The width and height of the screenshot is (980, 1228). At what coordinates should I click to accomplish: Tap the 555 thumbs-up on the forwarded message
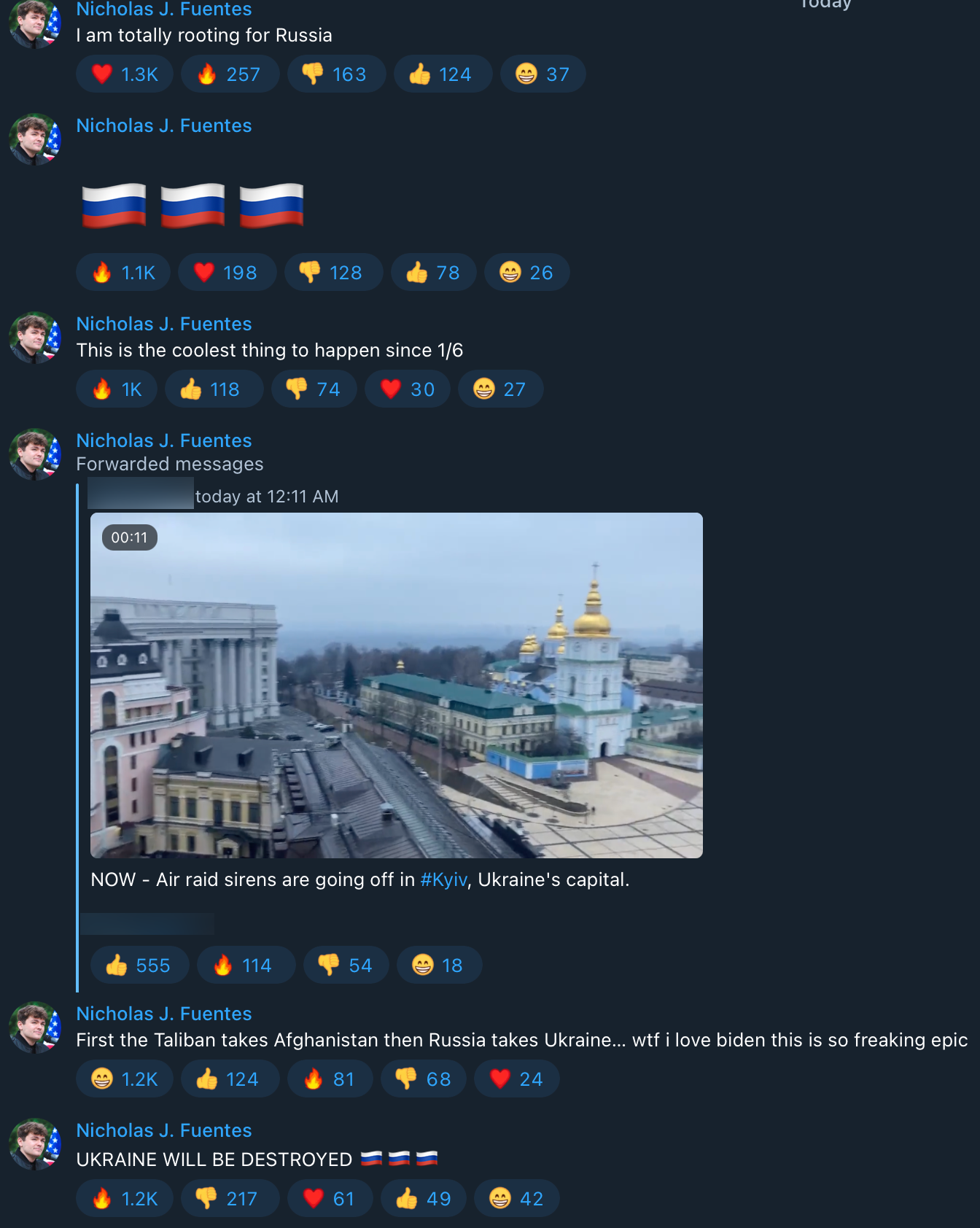click(x=139, y=965)
